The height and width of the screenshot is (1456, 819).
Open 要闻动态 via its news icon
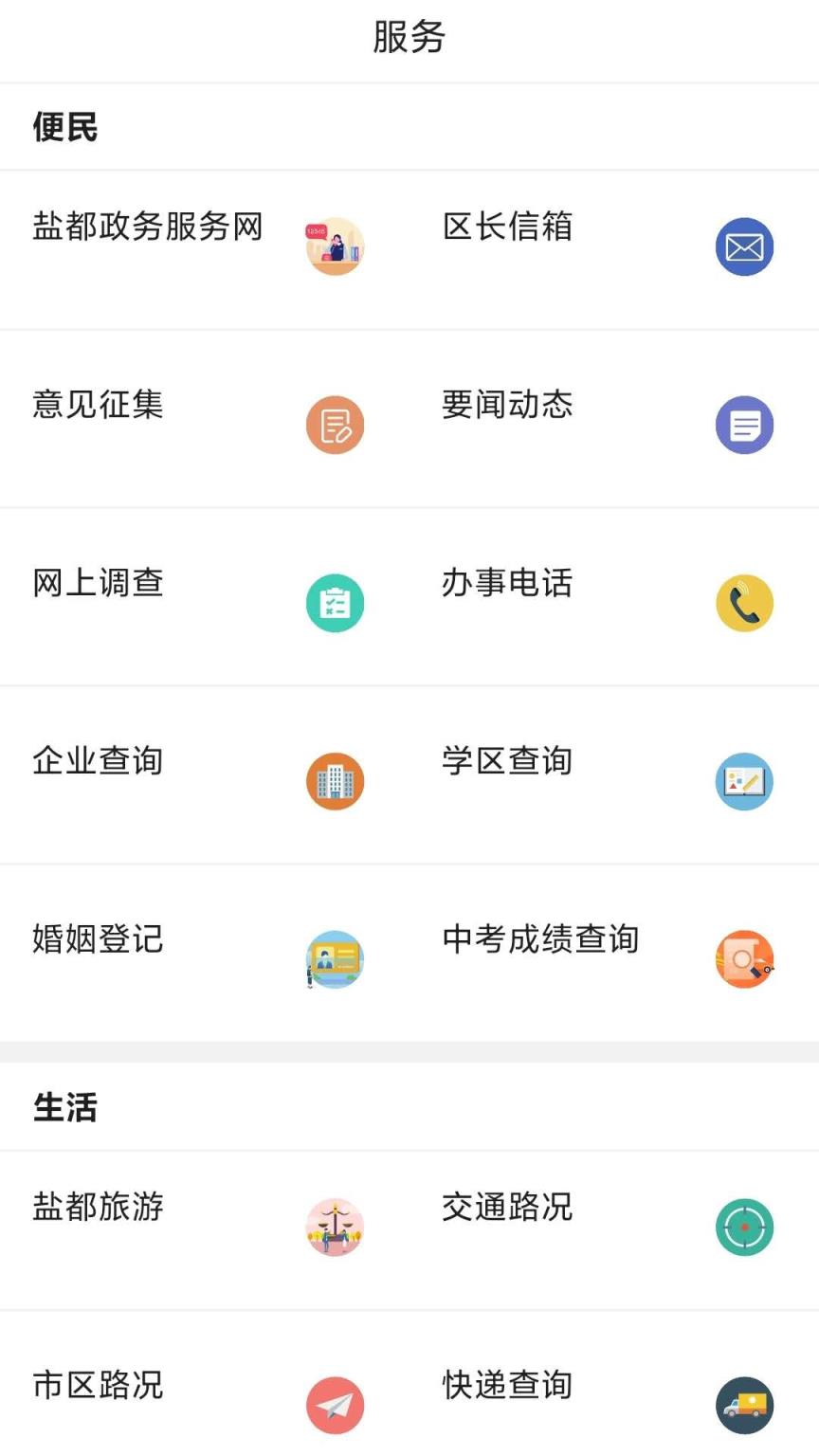point(745,424)
